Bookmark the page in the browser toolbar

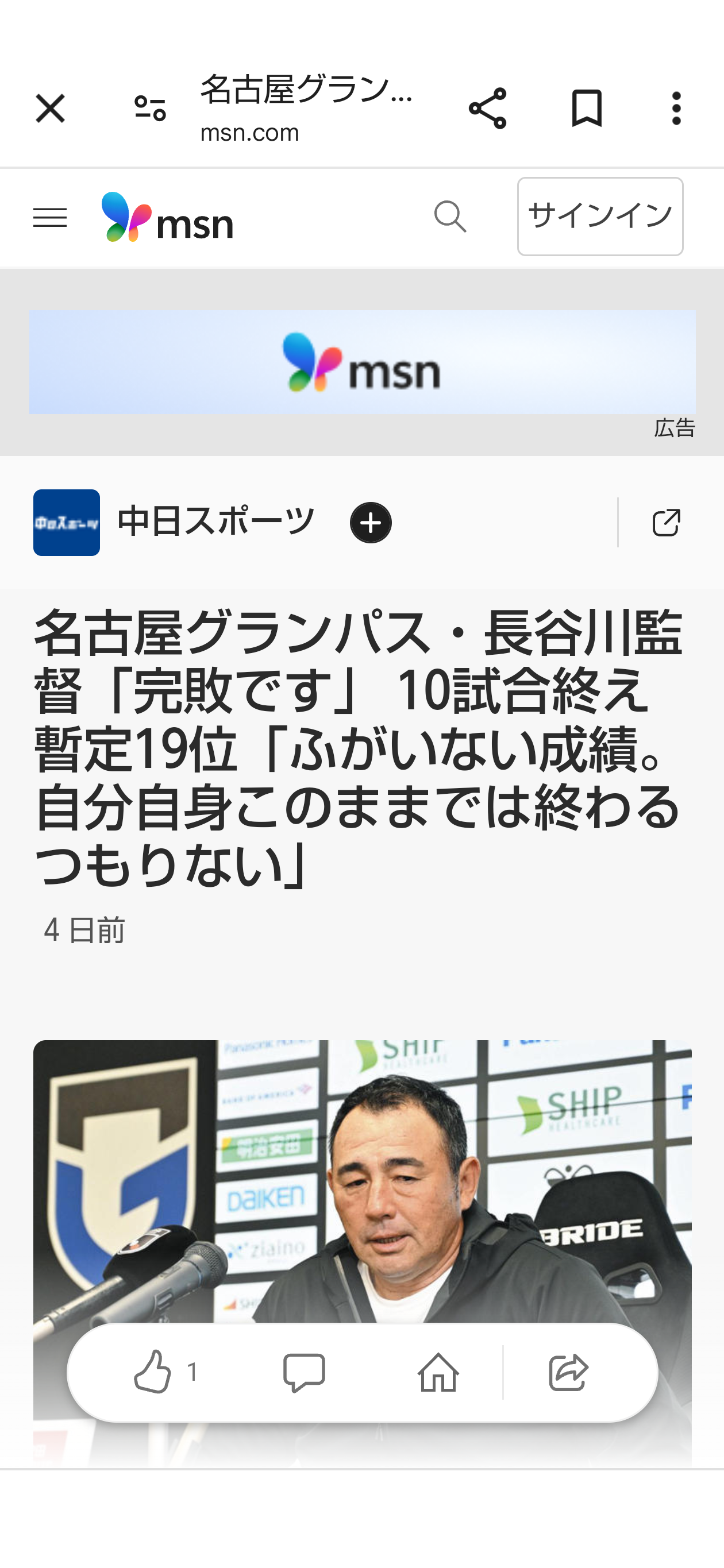587,109
